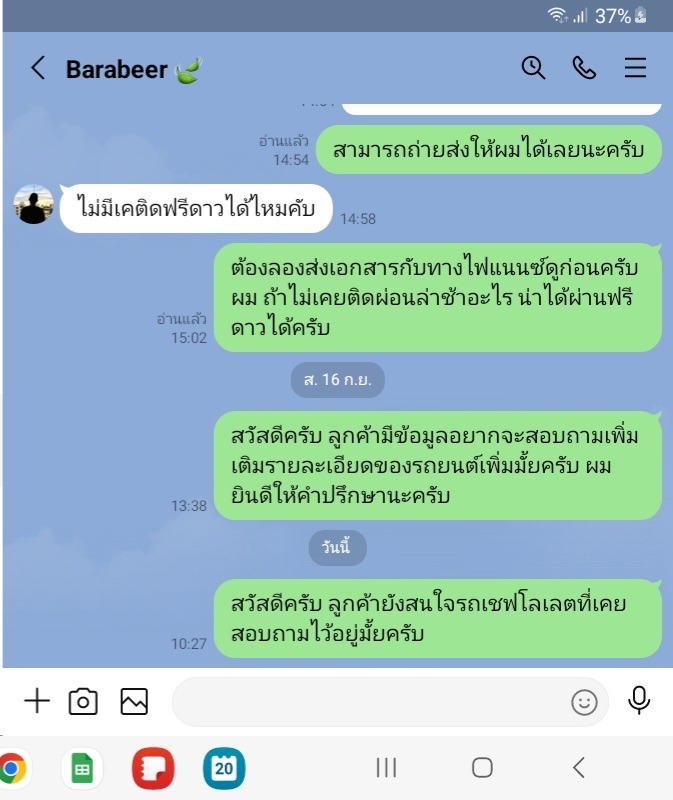Tap the message input field
Image resolution: width=673 pixels, height=800 pixels.
[370, 702]
